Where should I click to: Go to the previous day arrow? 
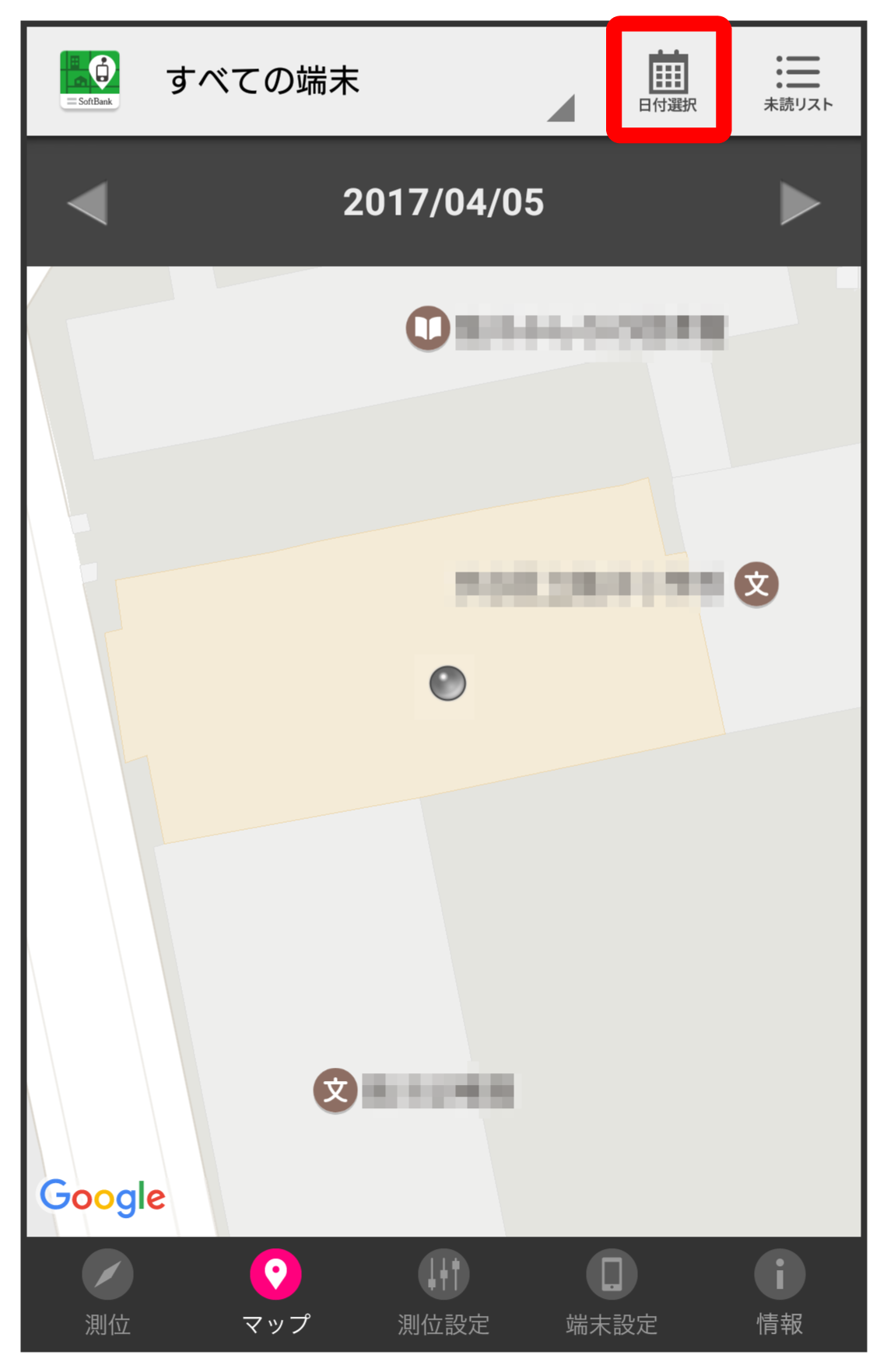(x=88, y=204)
